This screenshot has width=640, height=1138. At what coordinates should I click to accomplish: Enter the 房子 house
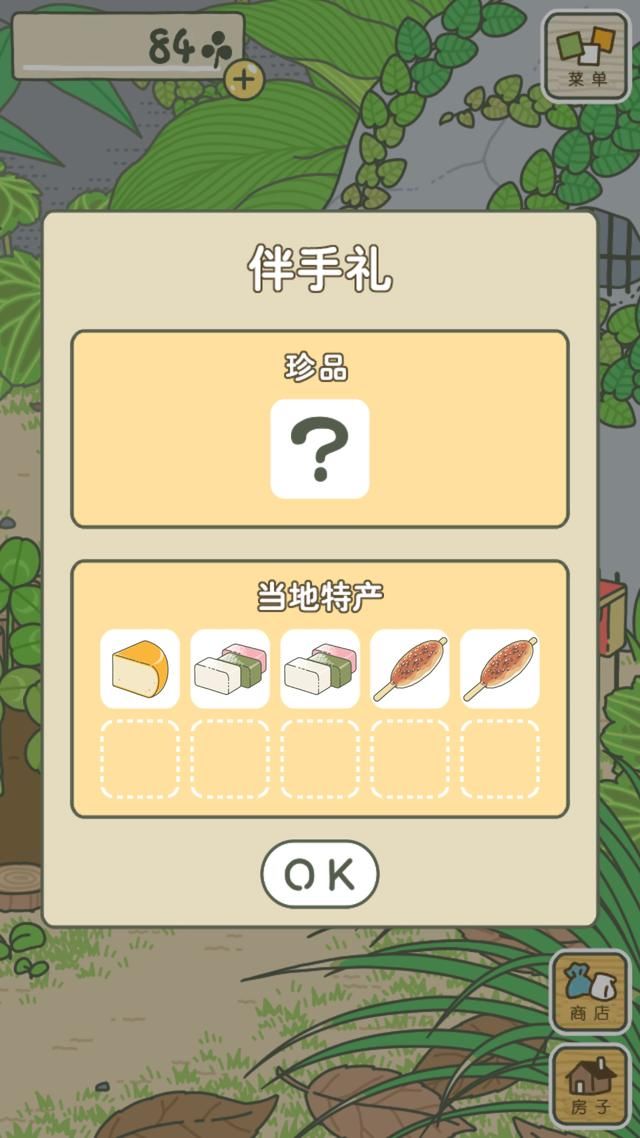[590, 1084]
